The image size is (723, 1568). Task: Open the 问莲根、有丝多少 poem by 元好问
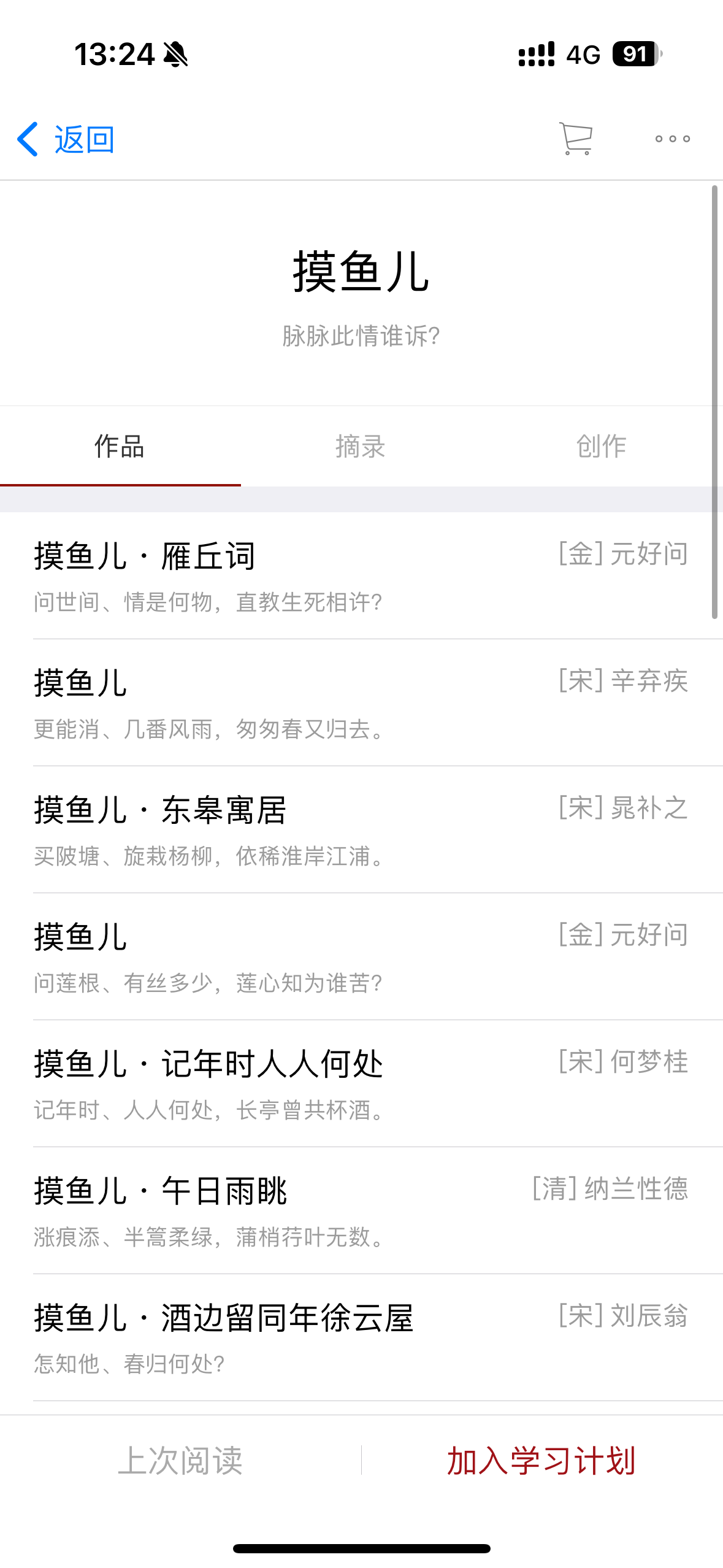coord(361,956)
